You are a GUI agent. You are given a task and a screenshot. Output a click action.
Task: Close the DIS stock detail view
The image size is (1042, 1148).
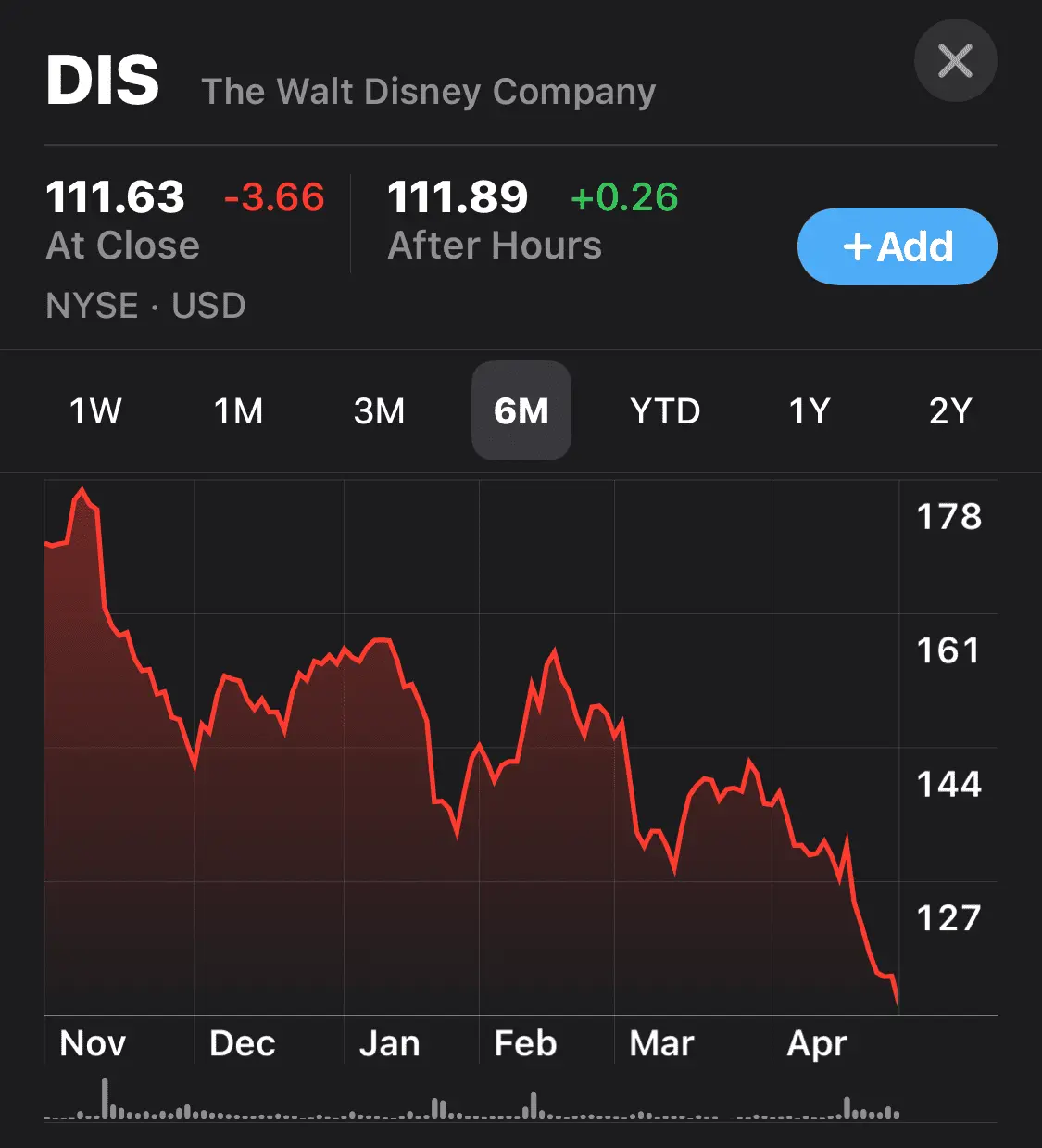point(955,61)
